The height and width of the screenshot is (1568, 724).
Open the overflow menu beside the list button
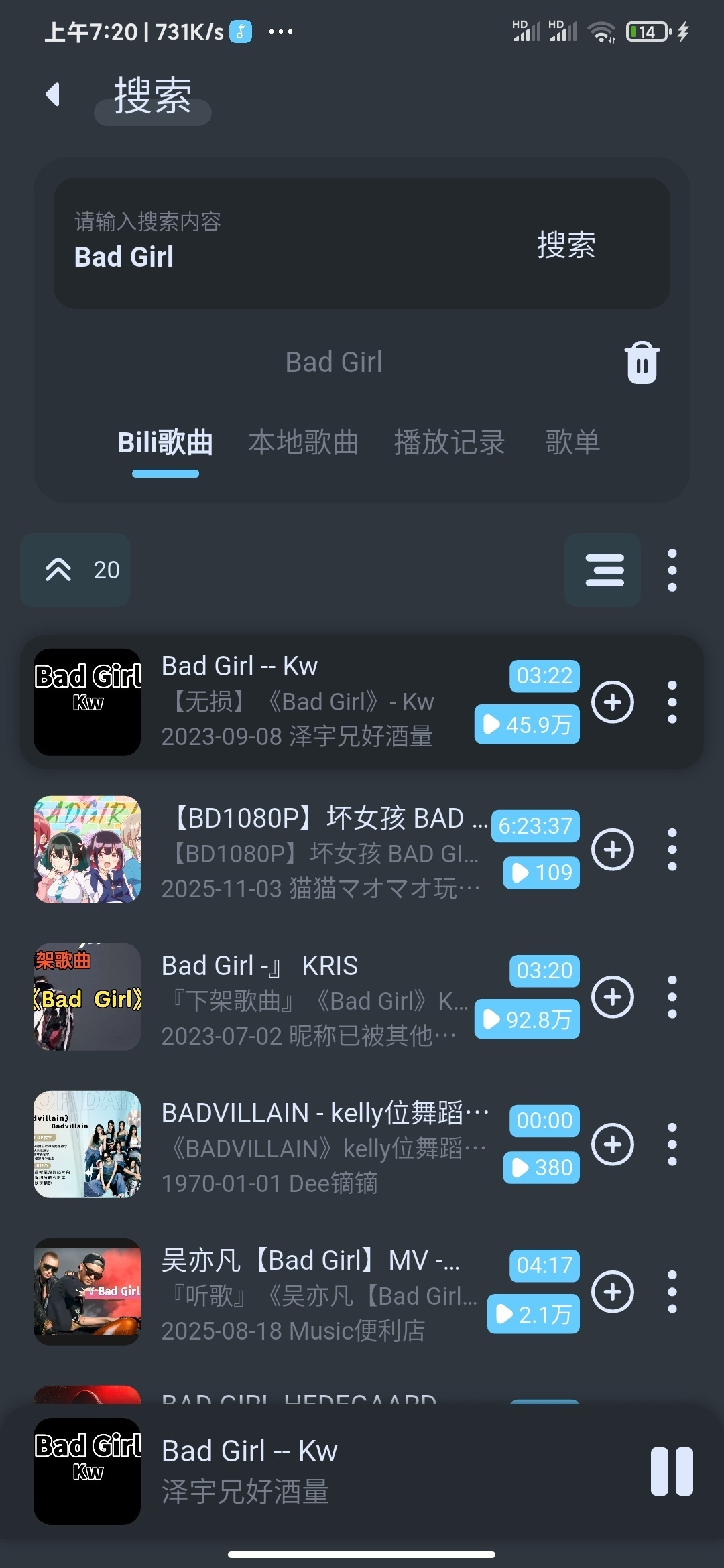672,570
